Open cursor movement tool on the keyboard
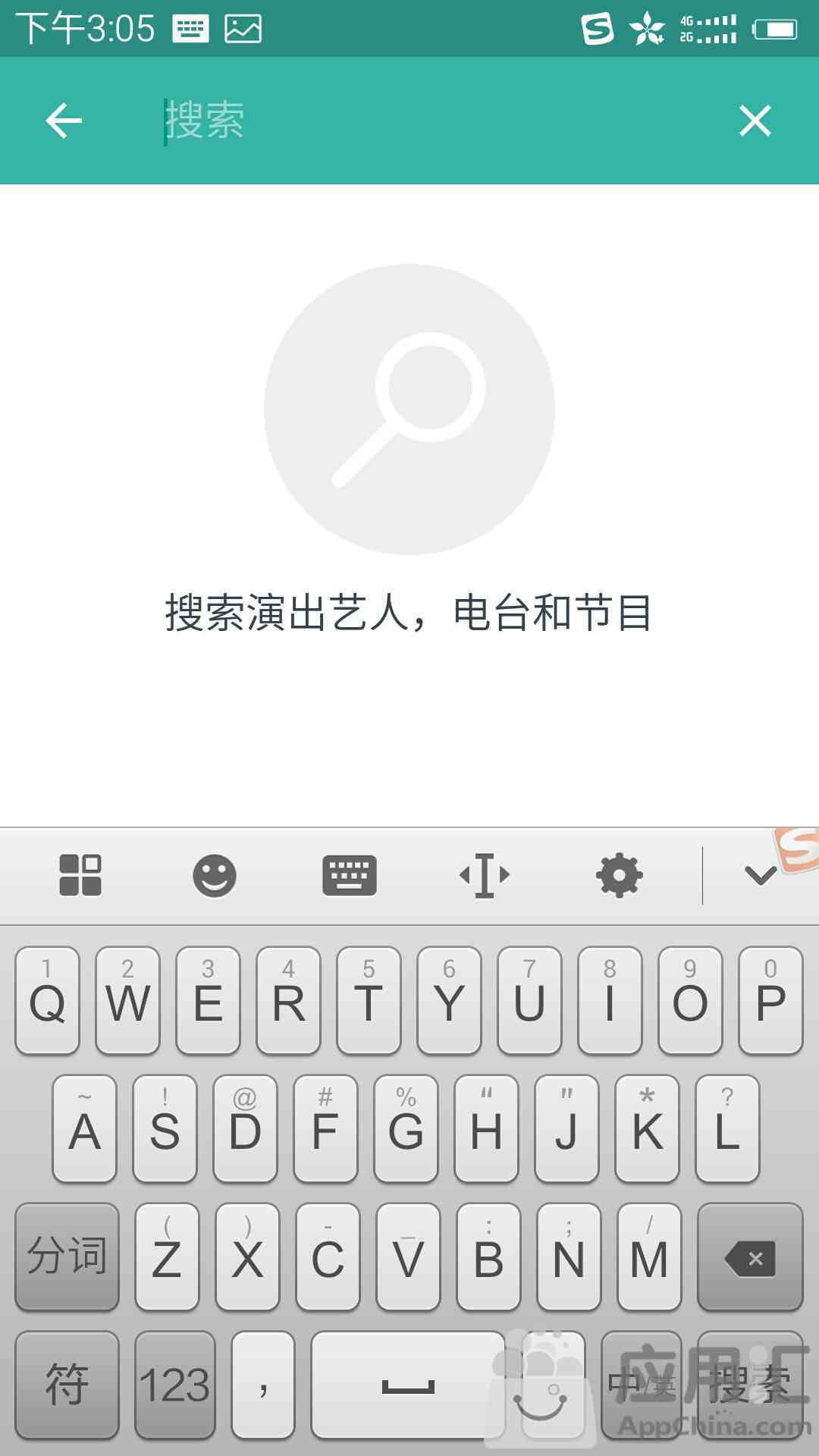Screen dimensions: 819x1456 pyautogui.click(x=485, y=875)
